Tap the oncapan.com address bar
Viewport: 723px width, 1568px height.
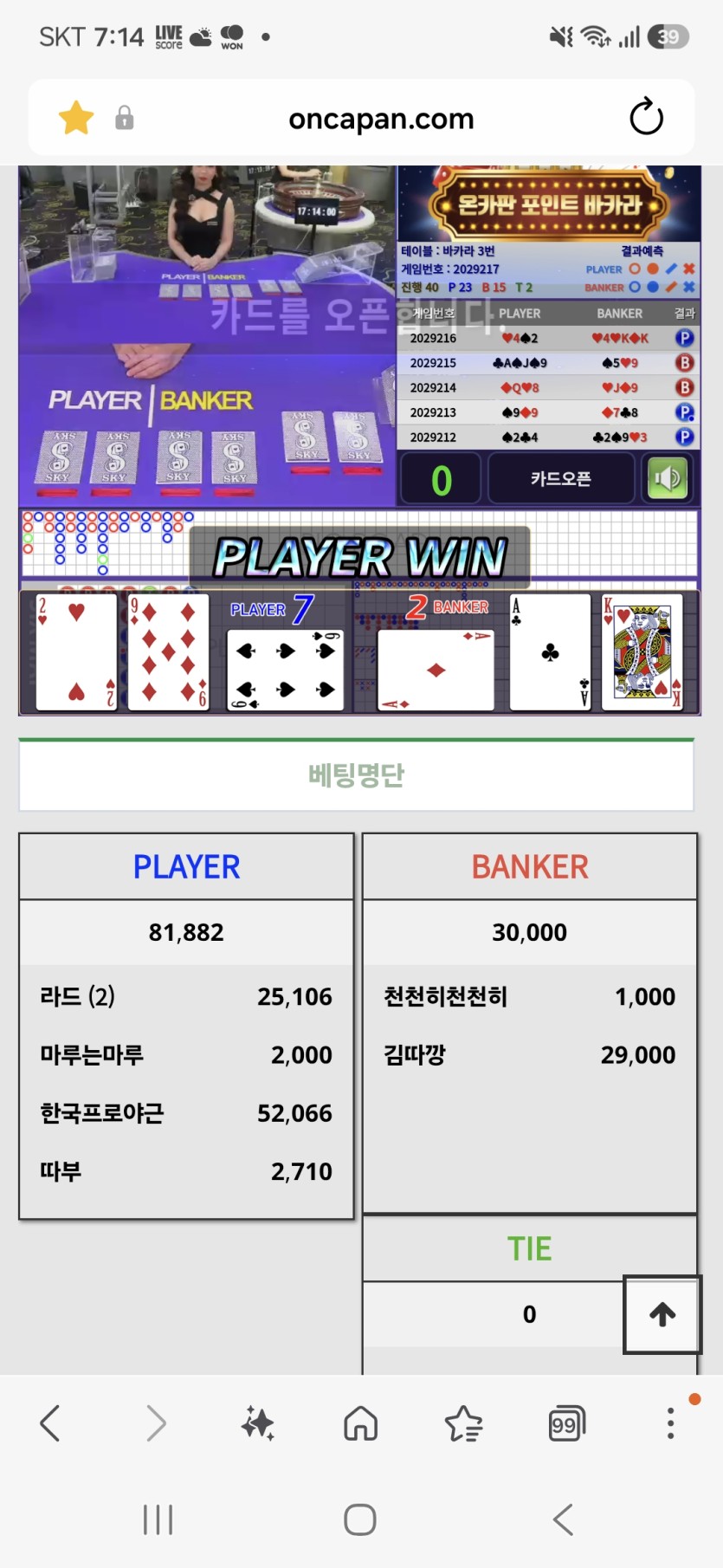coord(381,119)
